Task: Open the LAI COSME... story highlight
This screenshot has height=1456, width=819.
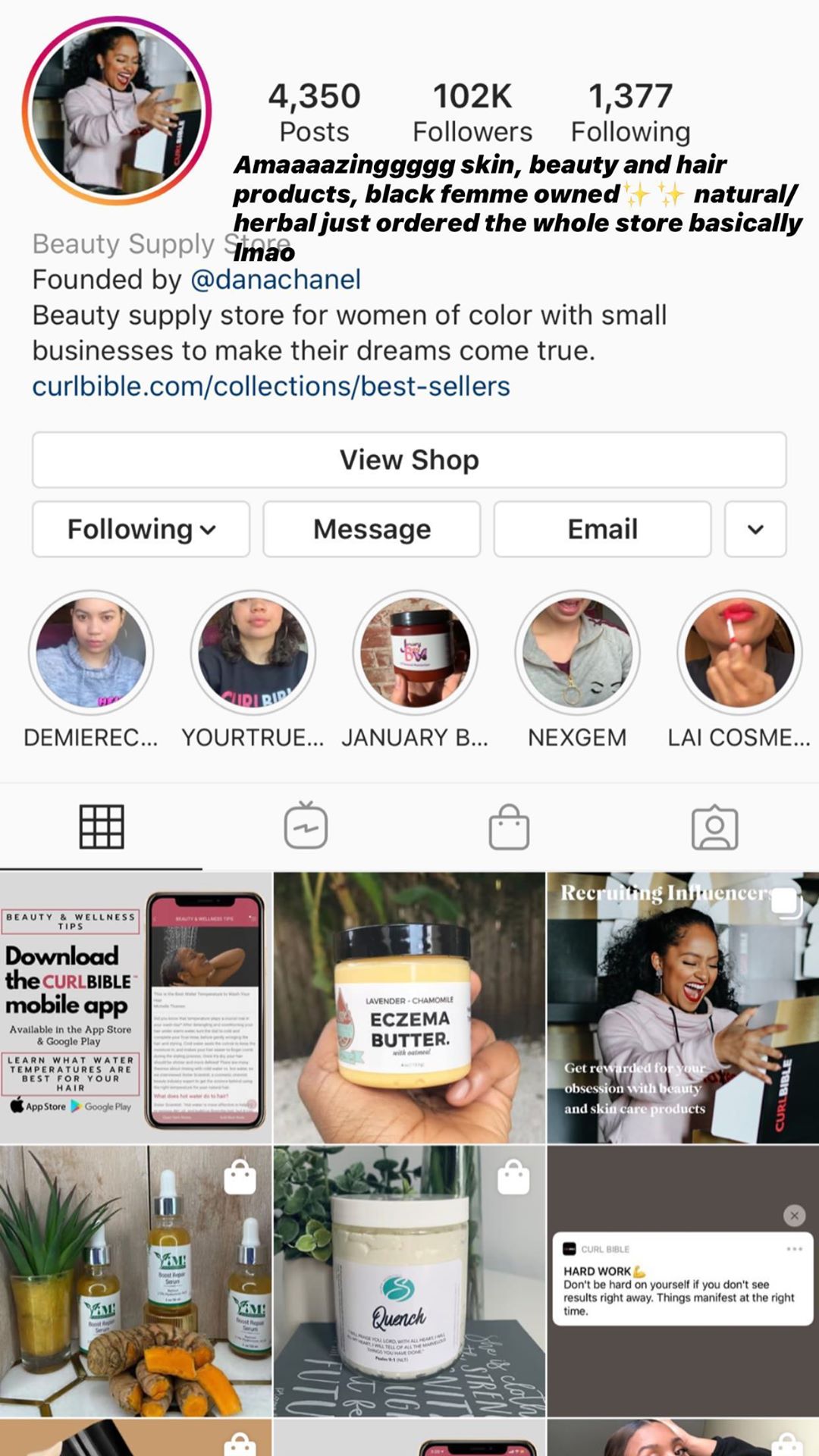Action: (740, 653)
